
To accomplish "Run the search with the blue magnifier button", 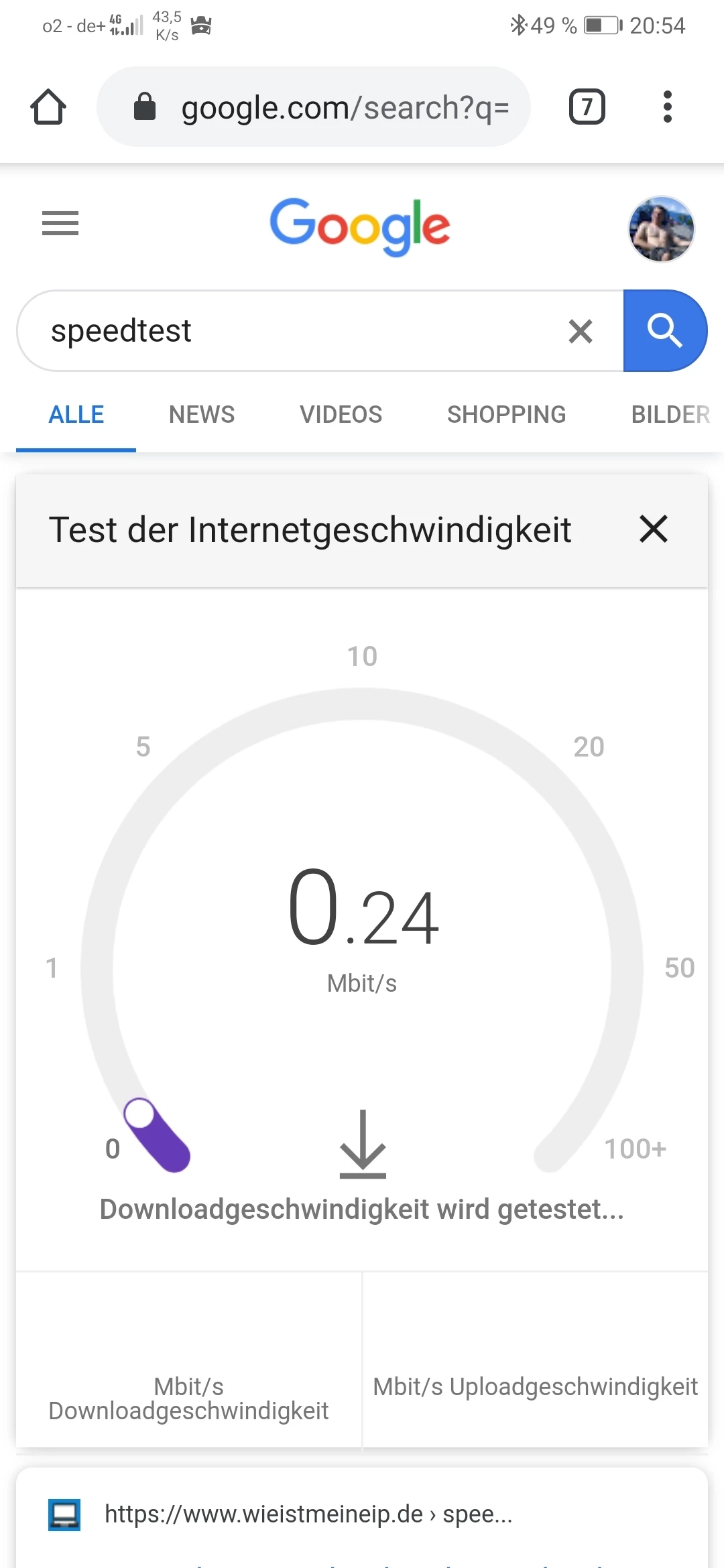I will point(664,331).
